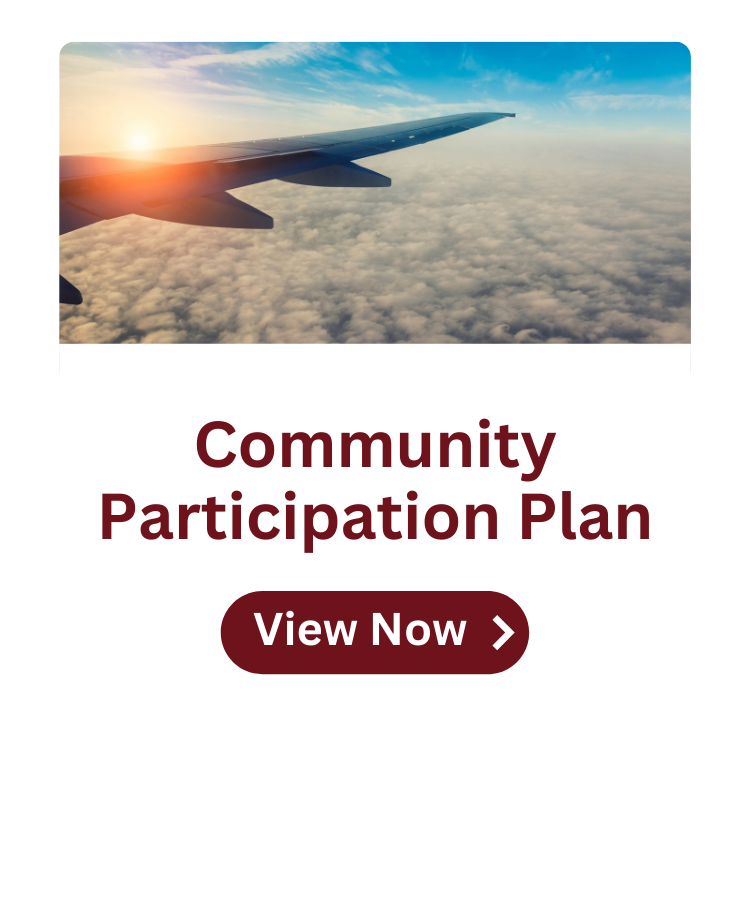Select the chevron arrow inside View Now

click(502, 631)
